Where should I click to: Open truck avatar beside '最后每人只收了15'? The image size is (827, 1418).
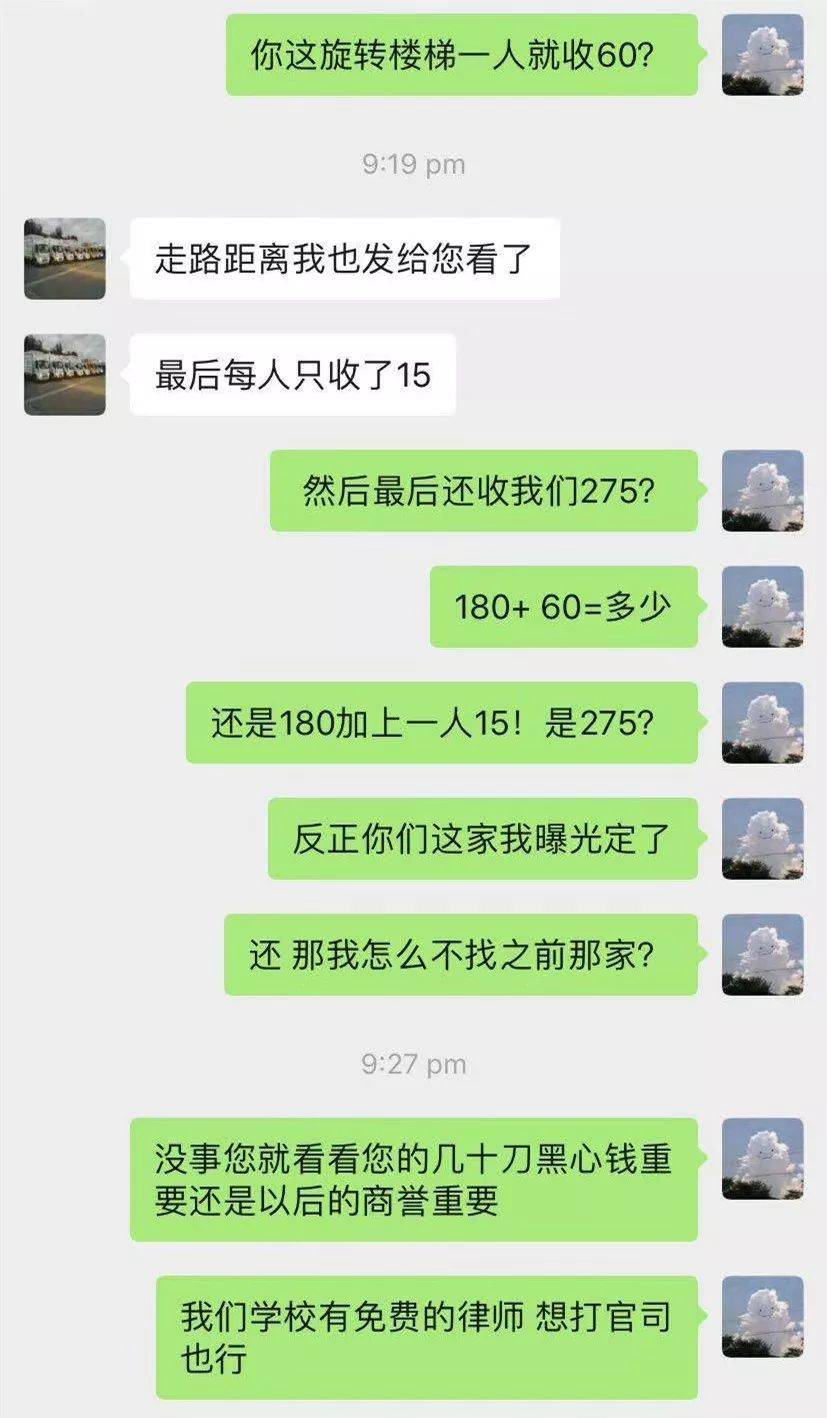tap(65, 374)
